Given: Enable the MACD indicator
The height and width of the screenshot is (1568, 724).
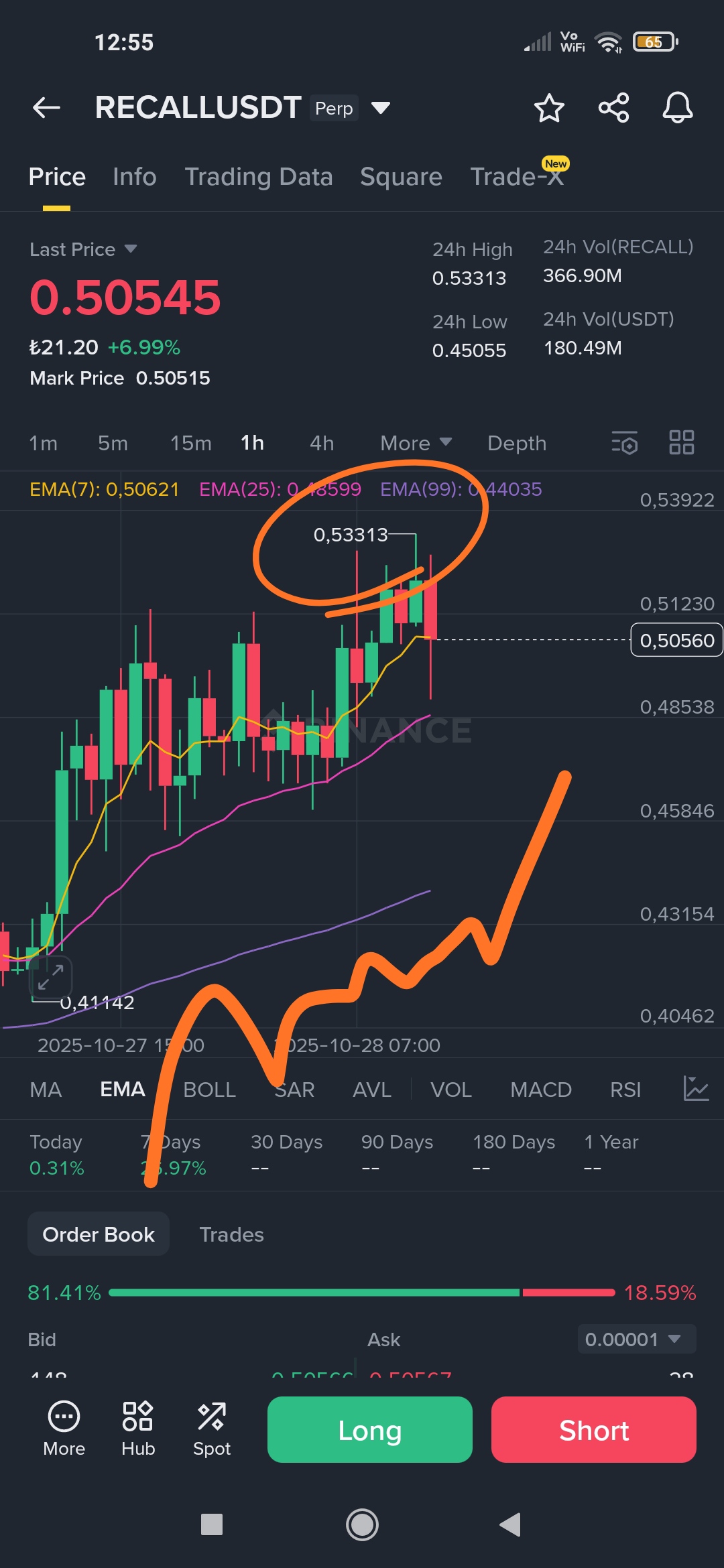Looking at the screenshot, I should click(540, 1090).
